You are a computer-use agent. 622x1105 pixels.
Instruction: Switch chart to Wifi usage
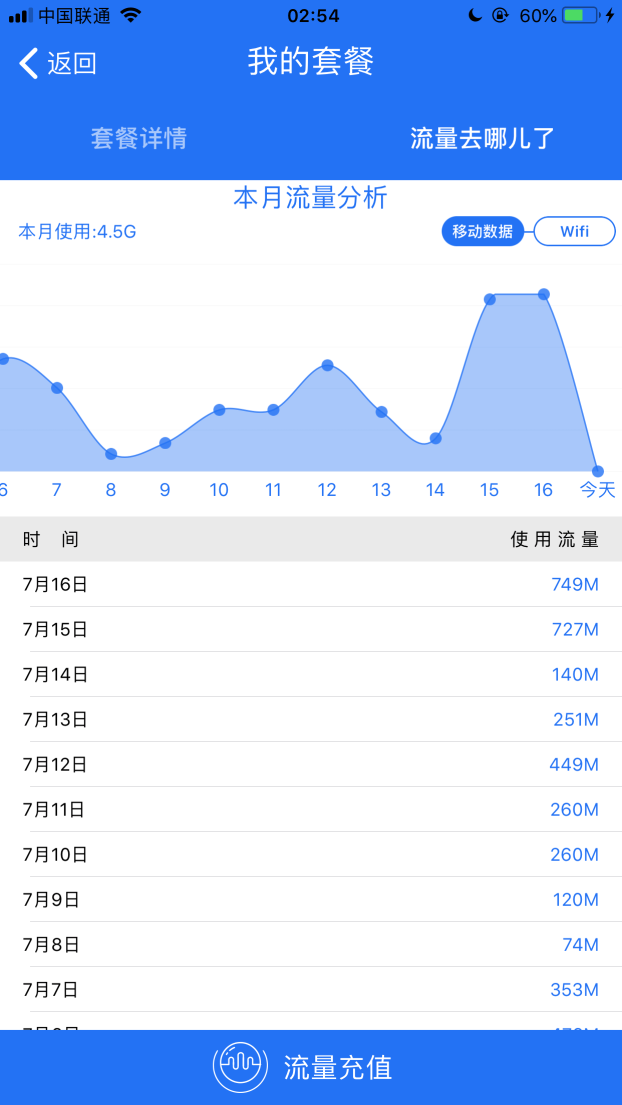click(574, 232)
